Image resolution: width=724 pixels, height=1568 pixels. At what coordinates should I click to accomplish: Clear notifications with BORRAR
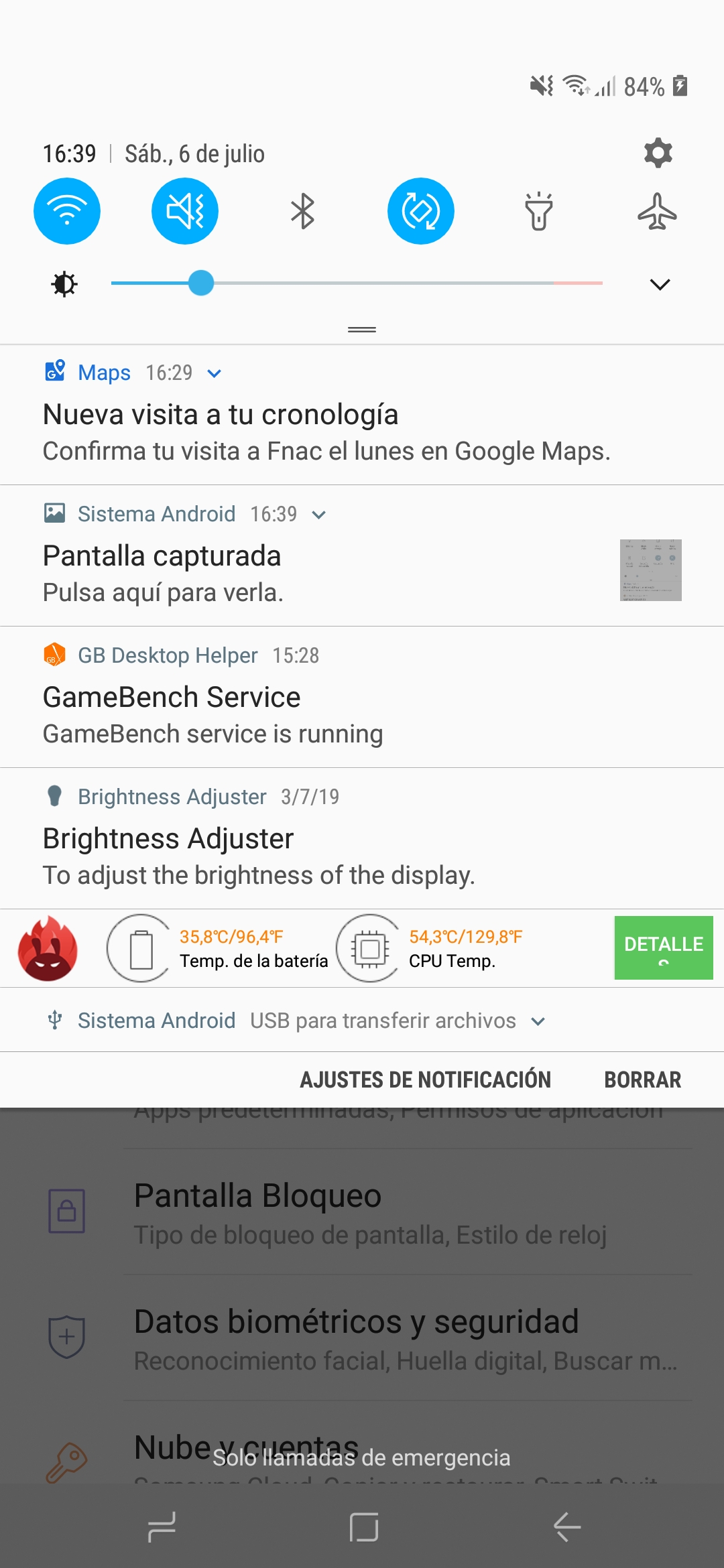pos(642,1080)
